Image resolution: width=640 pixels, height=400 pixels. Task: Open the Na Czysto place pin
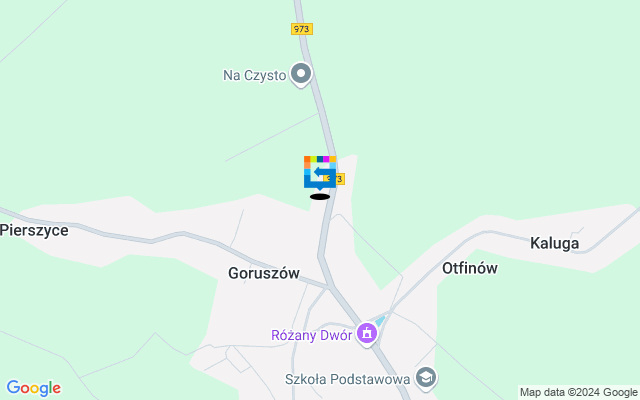[x=301, y=74]
